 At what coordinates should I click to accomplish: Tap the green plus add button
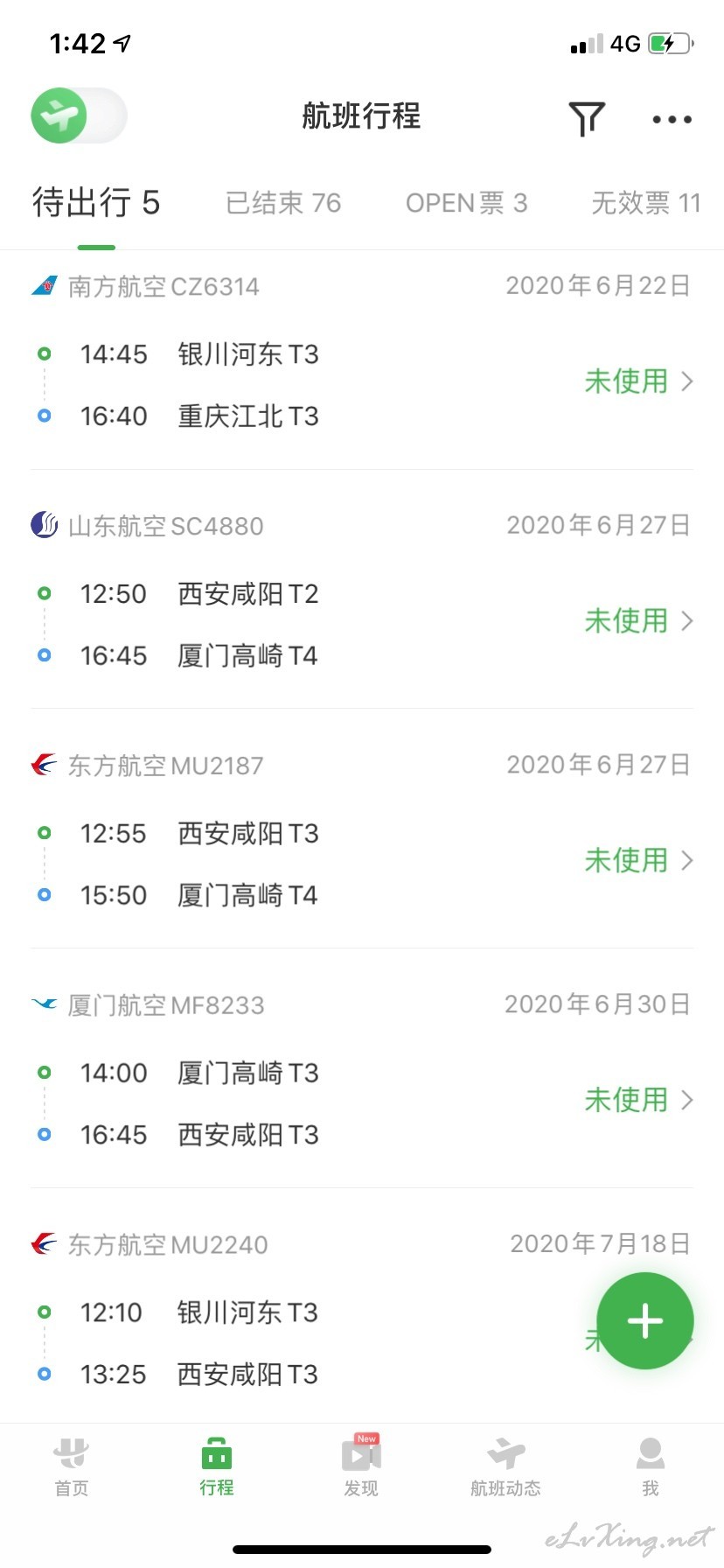645,1320
